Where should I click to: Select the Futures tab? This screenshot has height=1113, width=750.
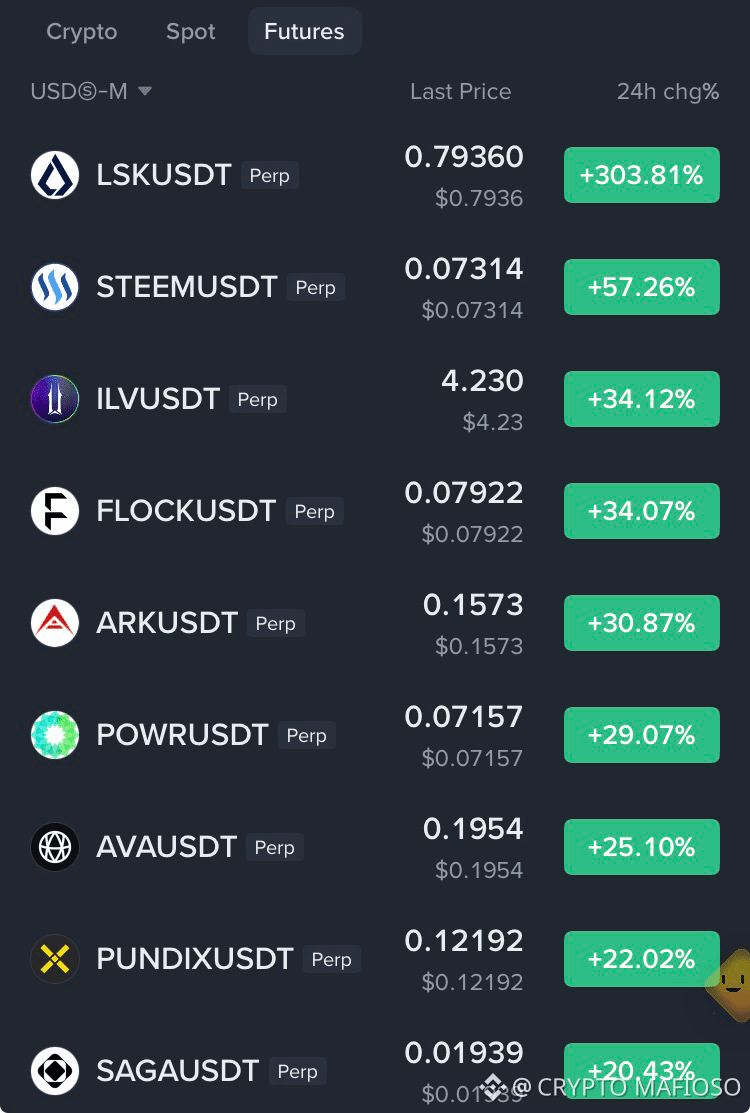[304, 32]
